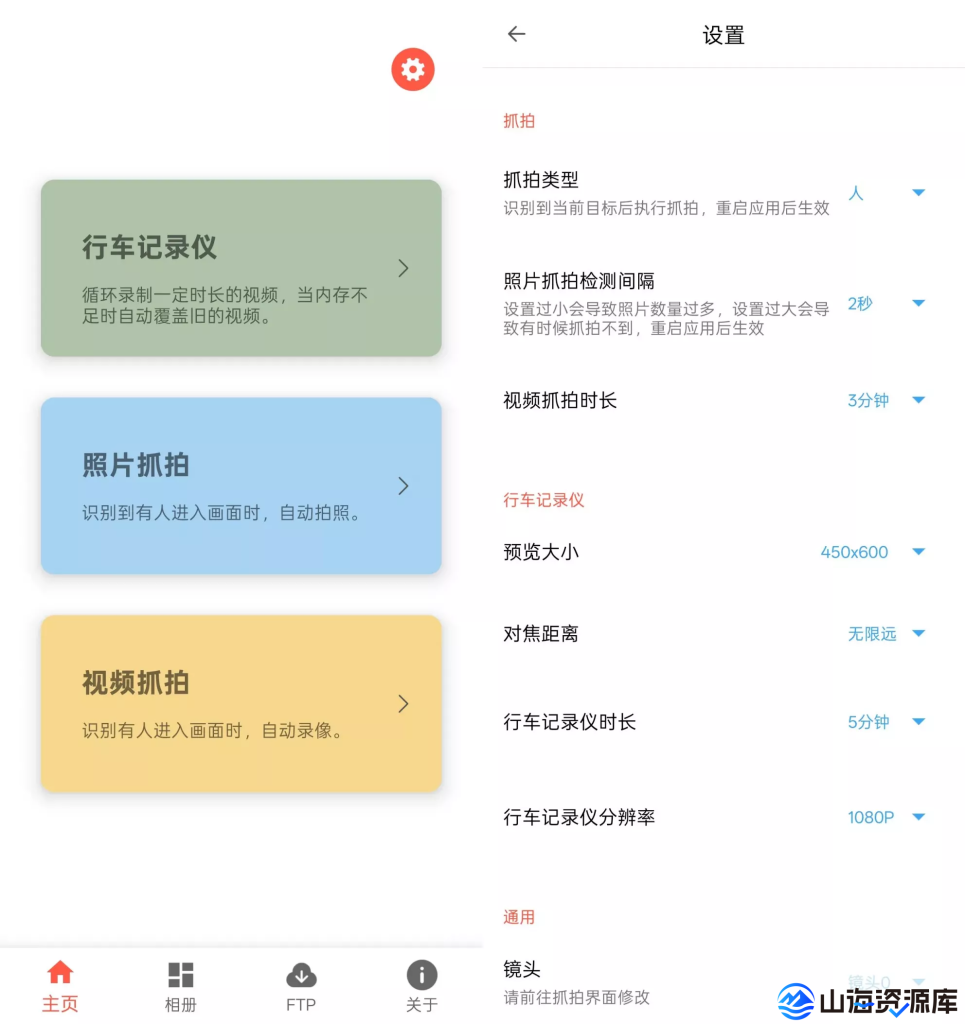Click the chevron on the 视频抓拍 card
The height and width of the screenshot is (1024, 965).
403,704
